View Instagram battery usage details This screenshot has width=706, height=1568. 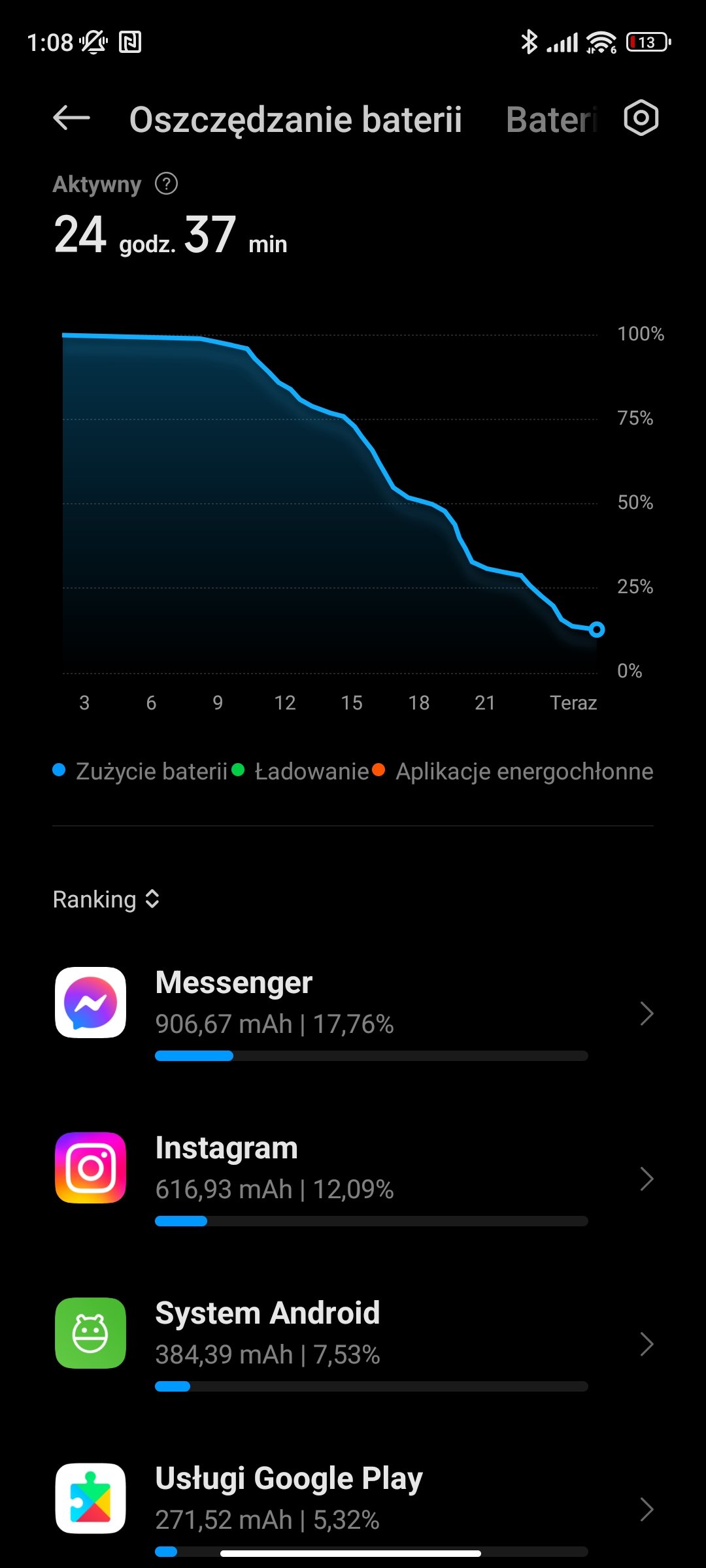[353, 1178]
